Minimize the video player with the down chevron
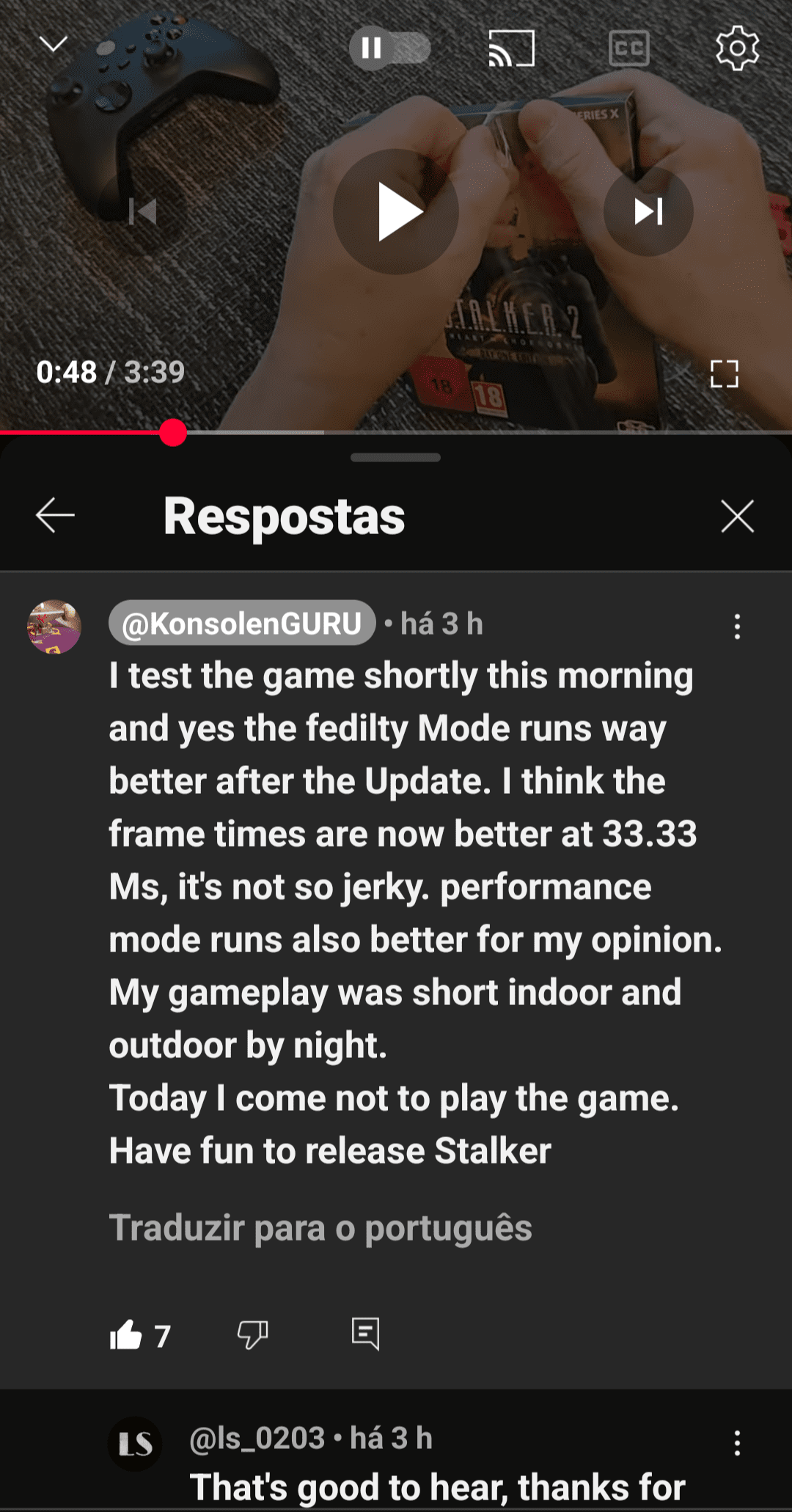 coord(54,45)
